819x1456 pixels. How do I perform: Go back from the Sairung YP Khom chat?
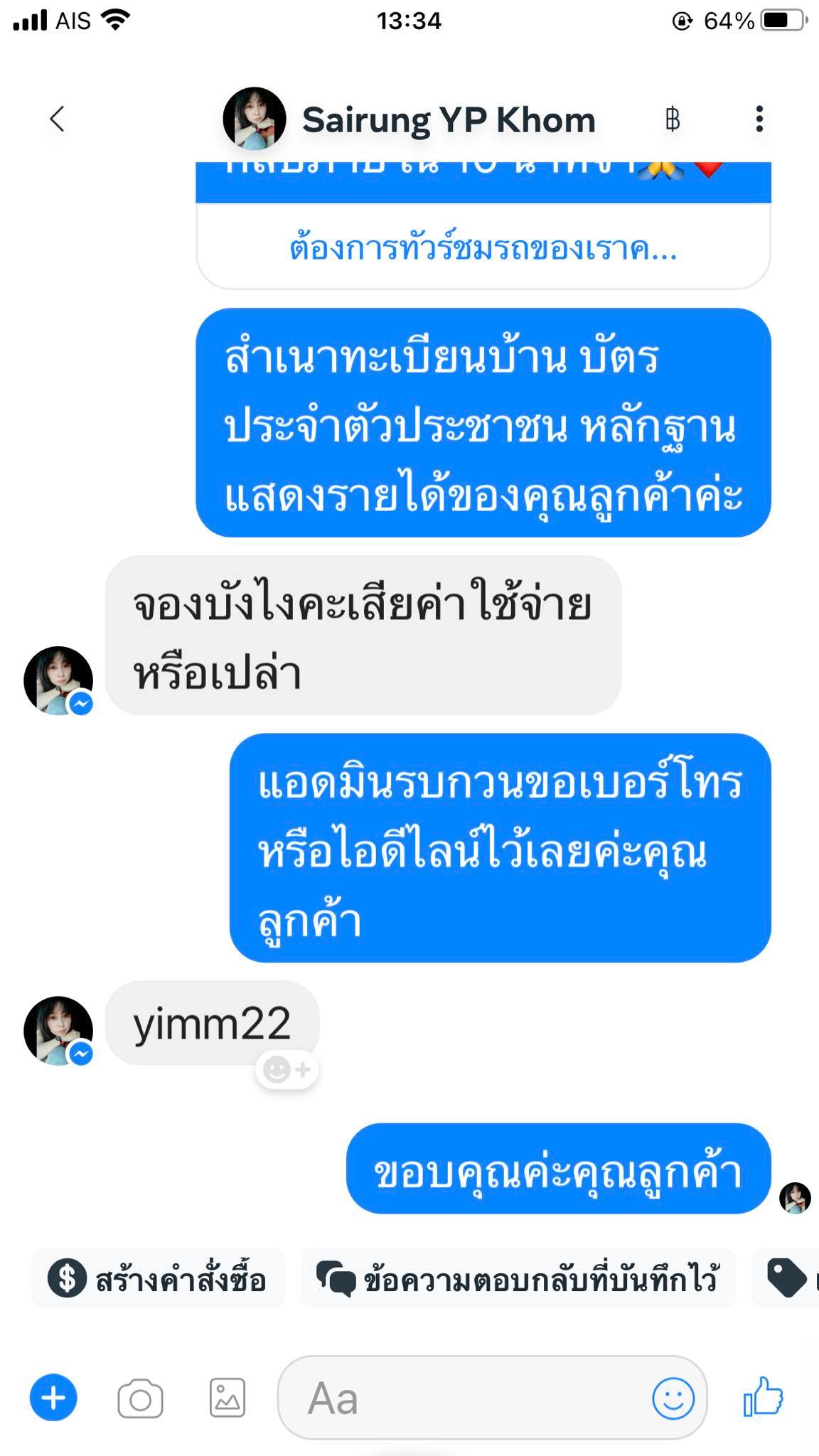[x=58, y=119]
